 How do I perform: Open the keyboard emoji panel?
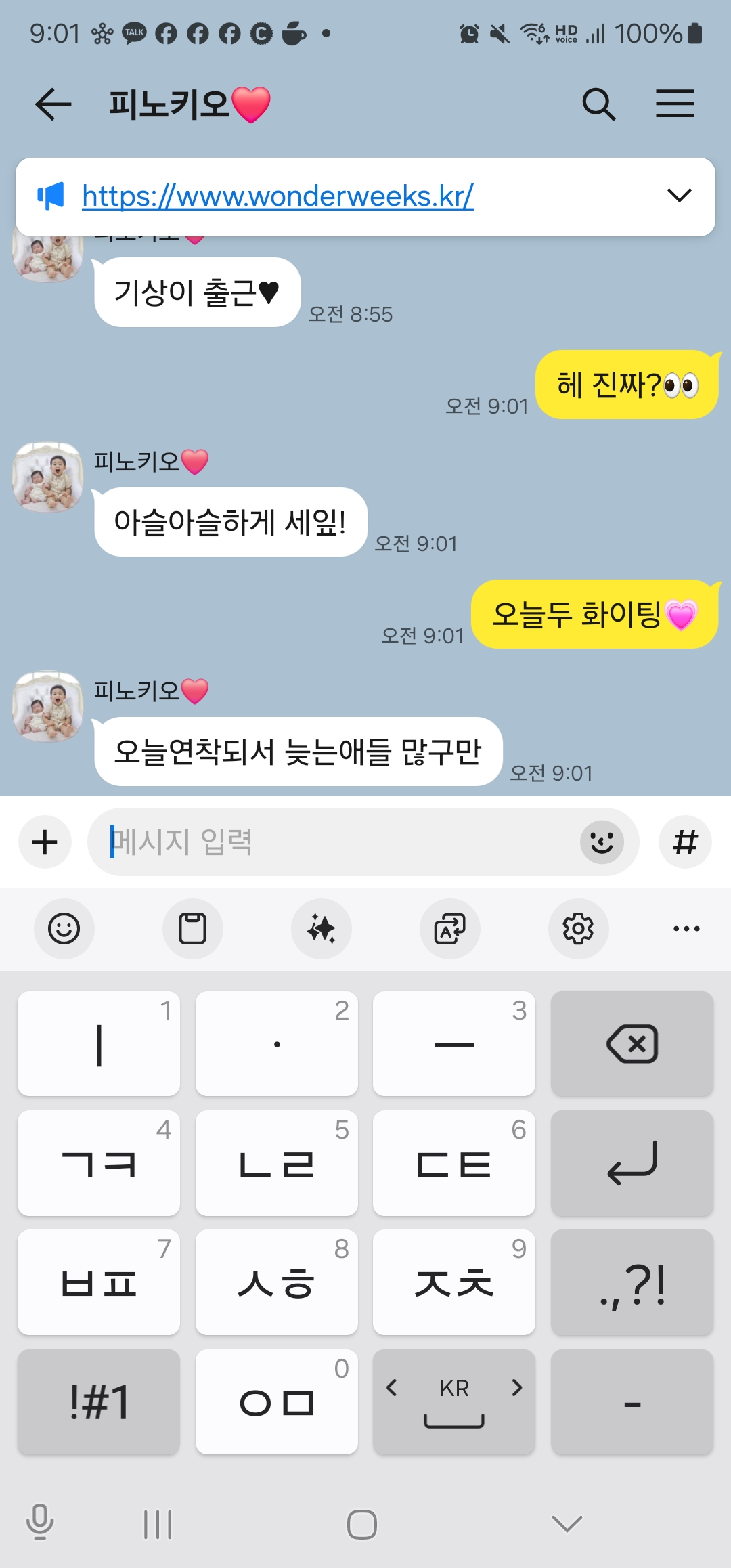[64, 929]
